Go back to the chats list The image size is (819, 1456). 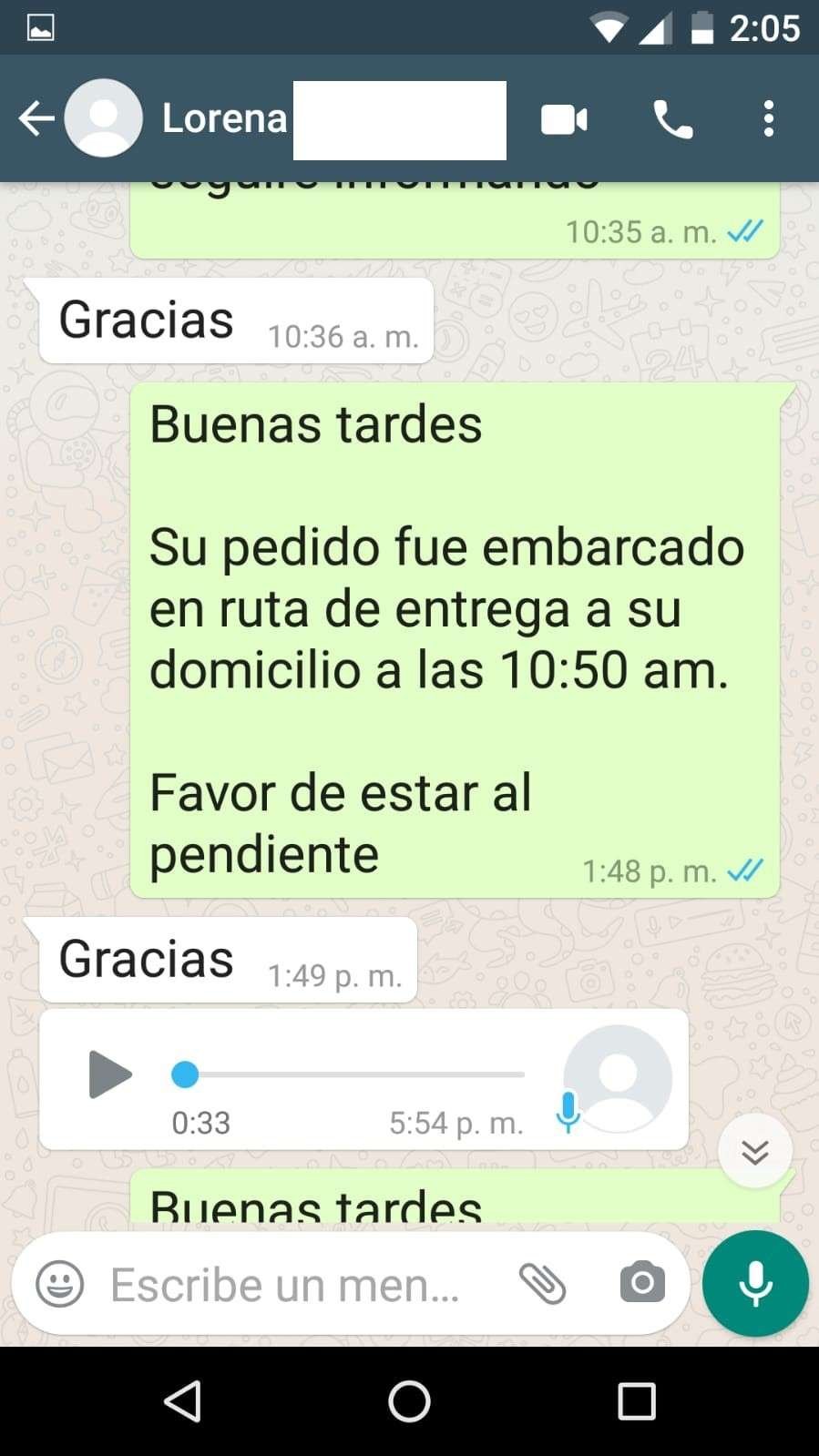[36, 118]
